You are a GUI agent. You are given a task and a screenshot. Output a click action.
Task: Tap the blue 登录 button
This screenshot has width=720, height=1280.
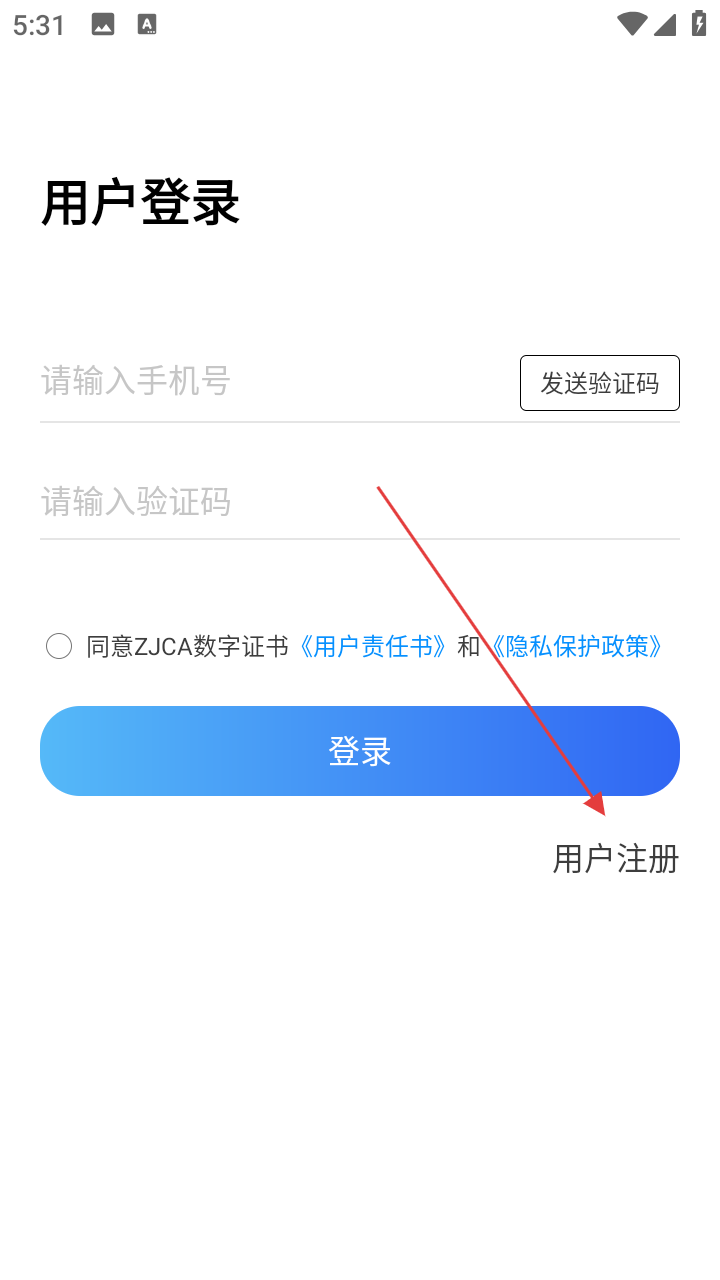click(x=360, y=751)
